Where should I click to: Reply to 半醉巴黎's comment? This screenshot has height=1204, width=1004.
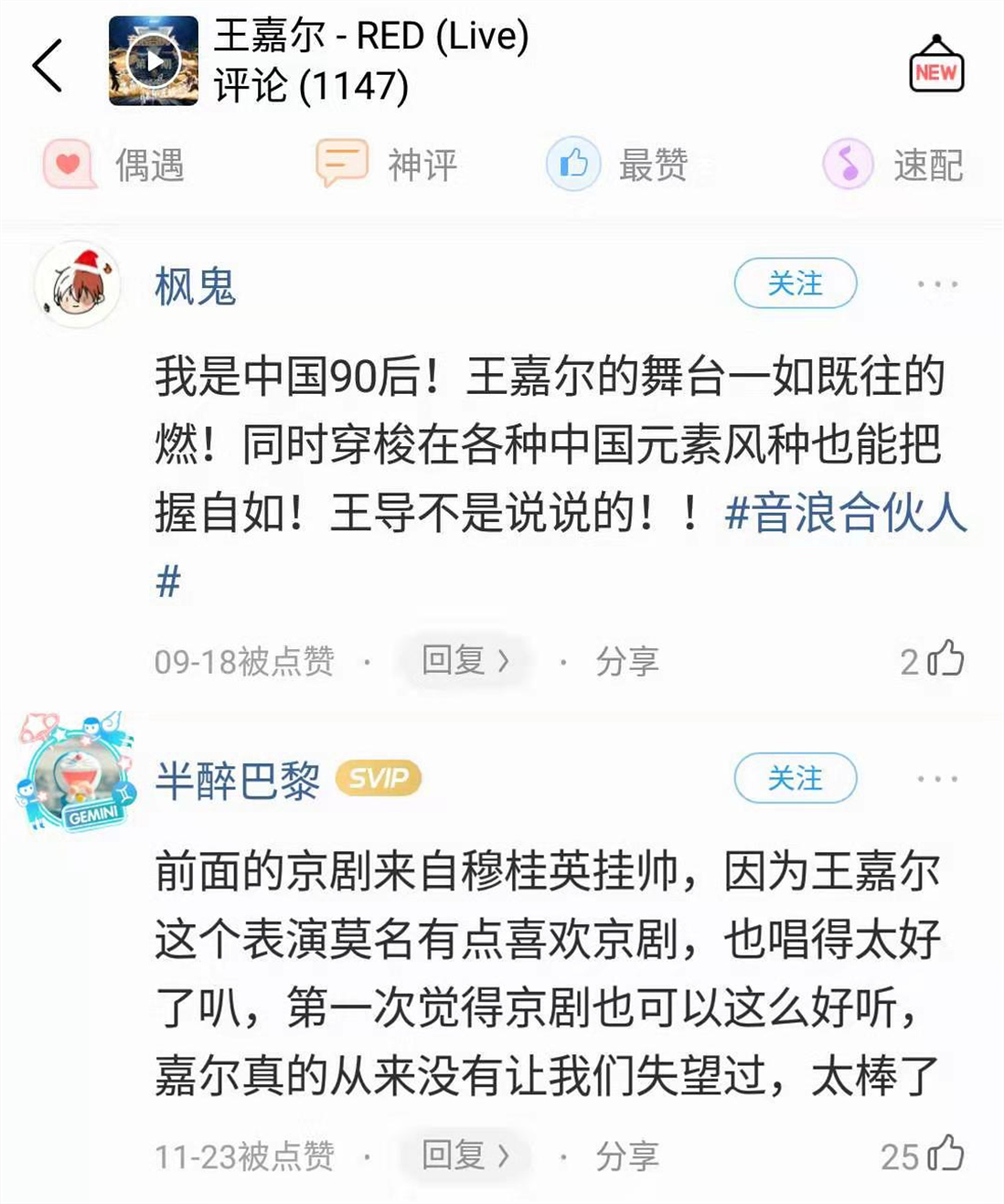coord(465,1156)
